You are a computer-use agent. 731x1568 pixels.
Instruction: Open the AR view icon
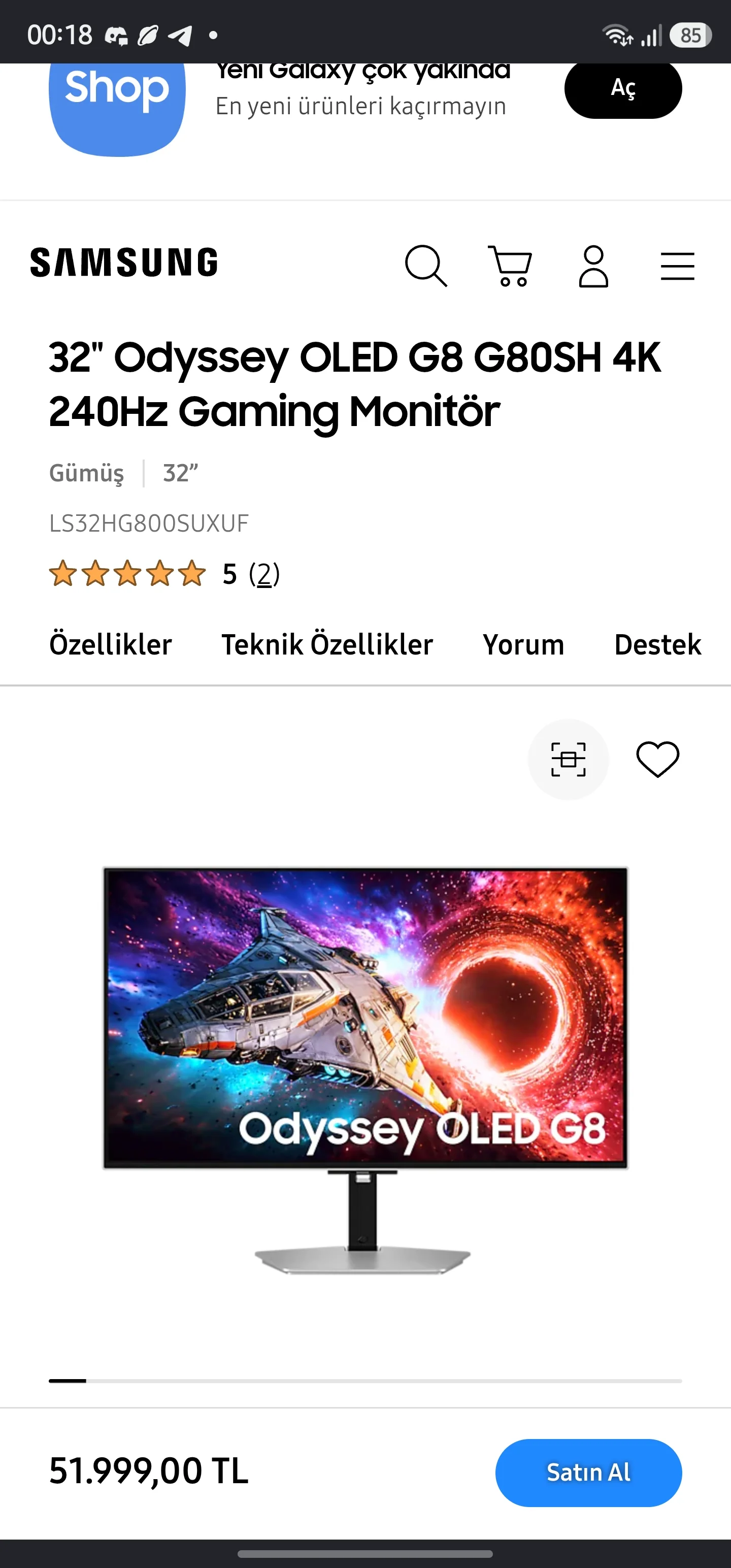[x=569, y=760]
